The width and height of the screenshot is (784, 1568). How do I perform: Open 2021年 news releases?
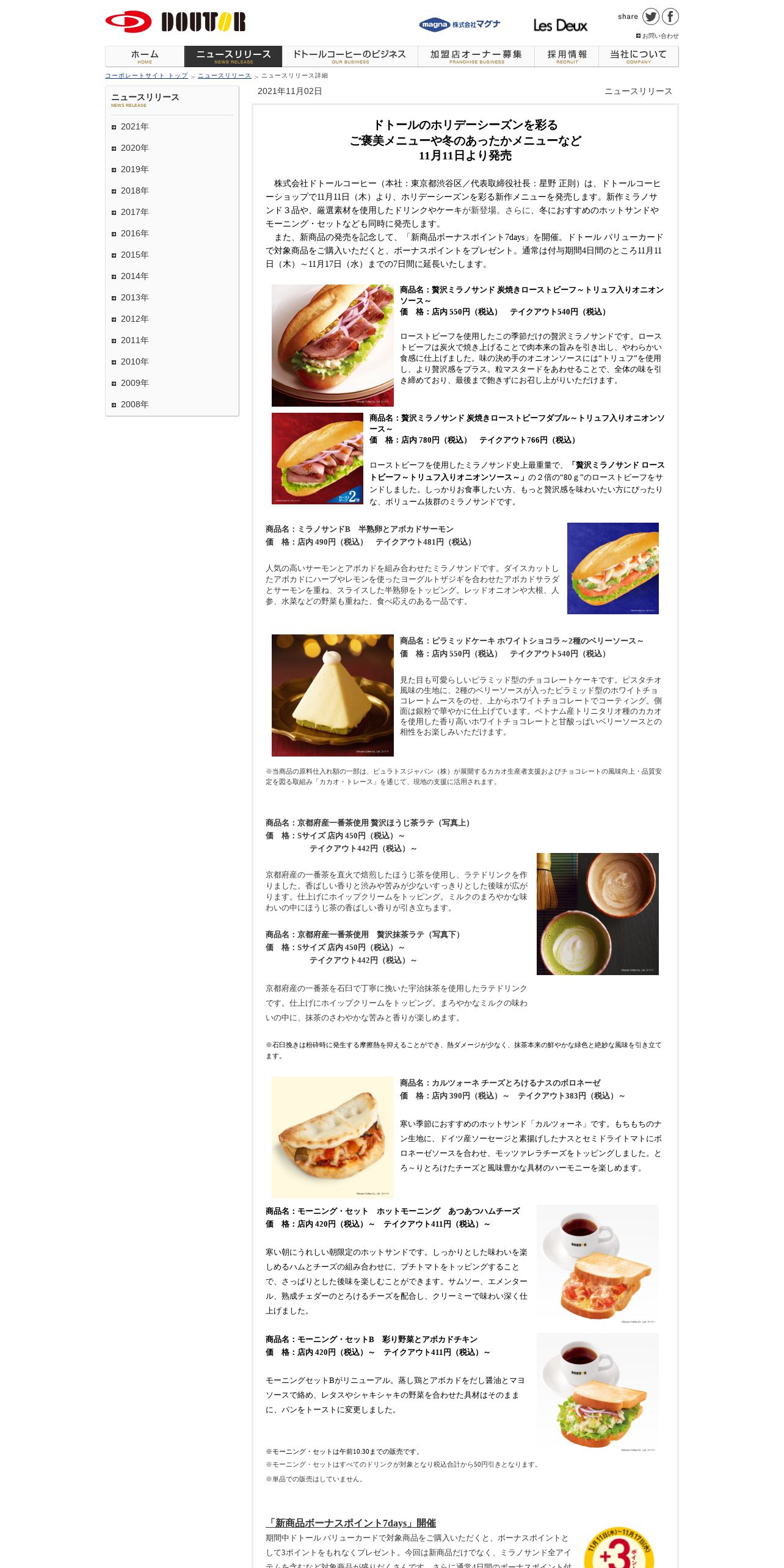point(134,126)
